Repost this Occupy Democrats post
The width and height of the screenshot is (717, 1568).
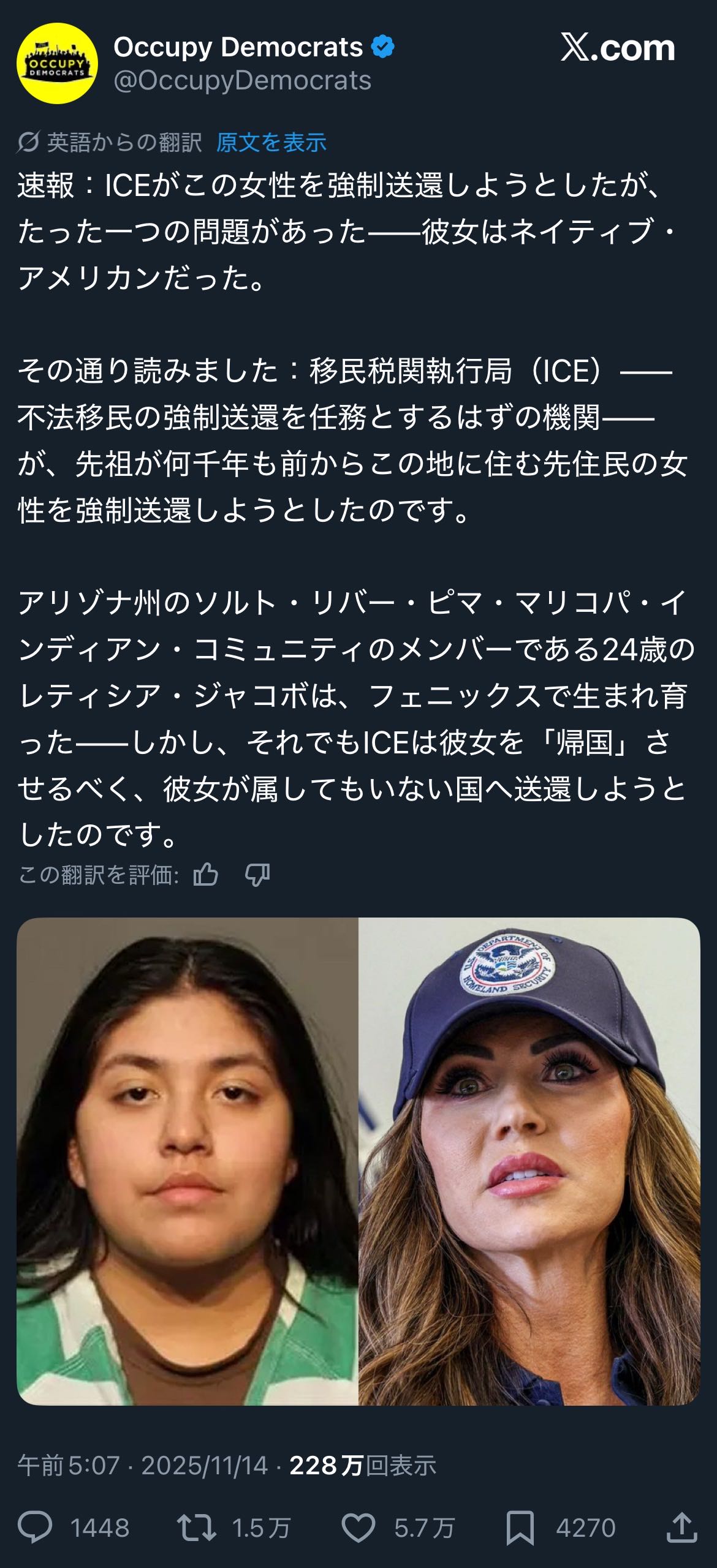pyautogui.click(x=196, y=1528)
